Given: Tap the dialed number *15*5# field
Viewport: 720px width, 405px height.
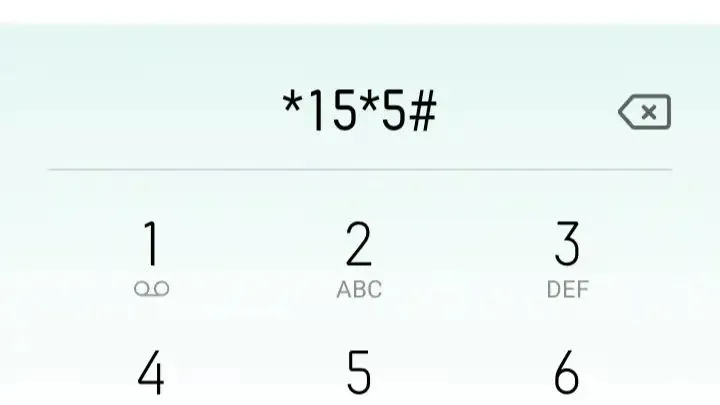Looking at the screenshot, I should click(x=359, y=113).
